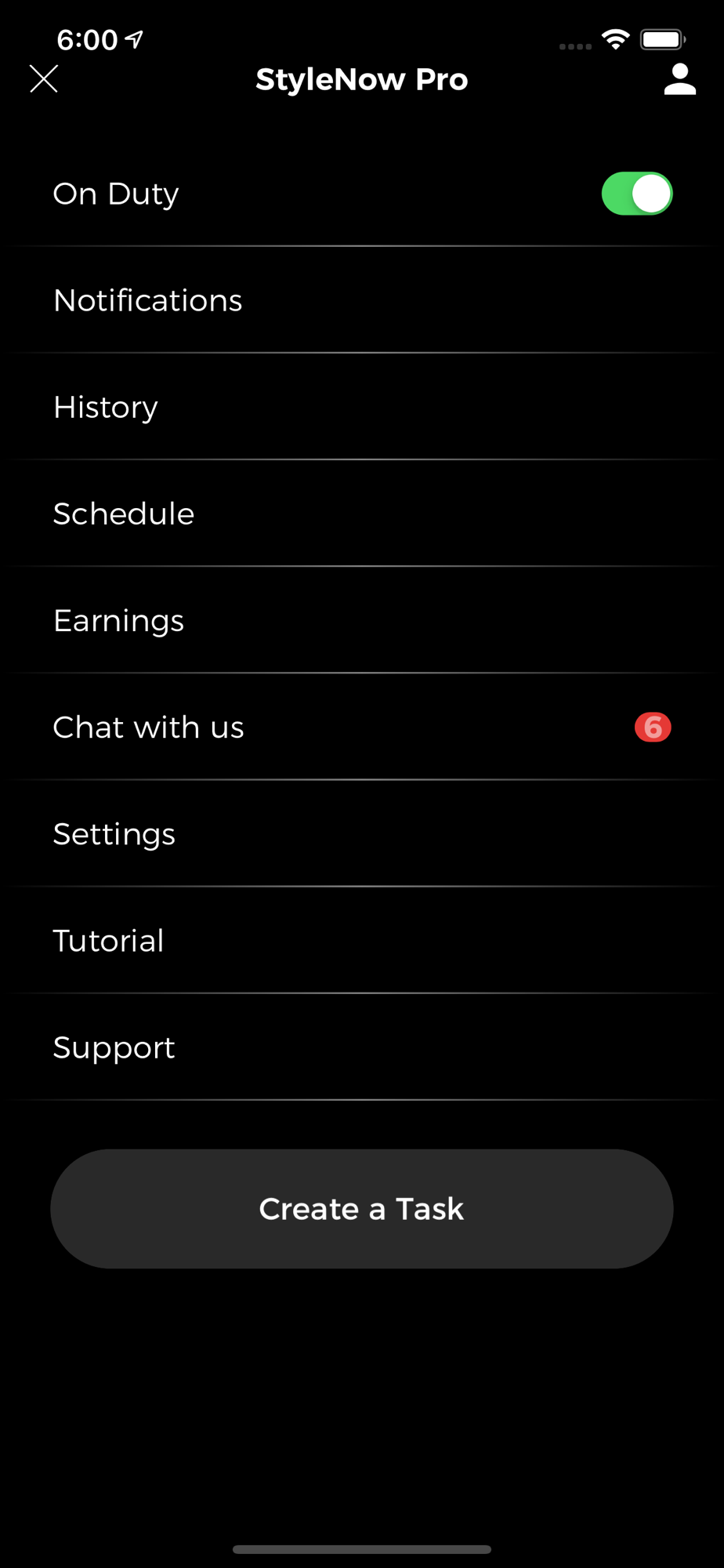724x1568 pixels.
Task: Toggle the On Duty switch off
Action: tap(636, 194)
